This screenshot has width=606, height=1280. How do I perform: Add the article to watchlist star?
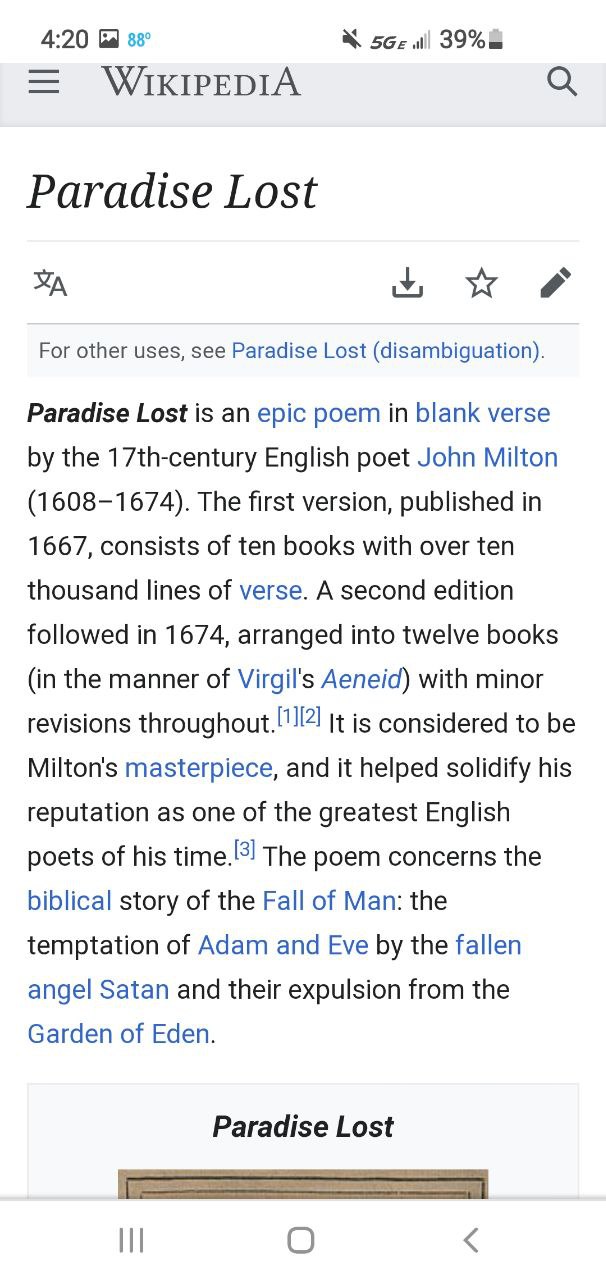[481, 283]
